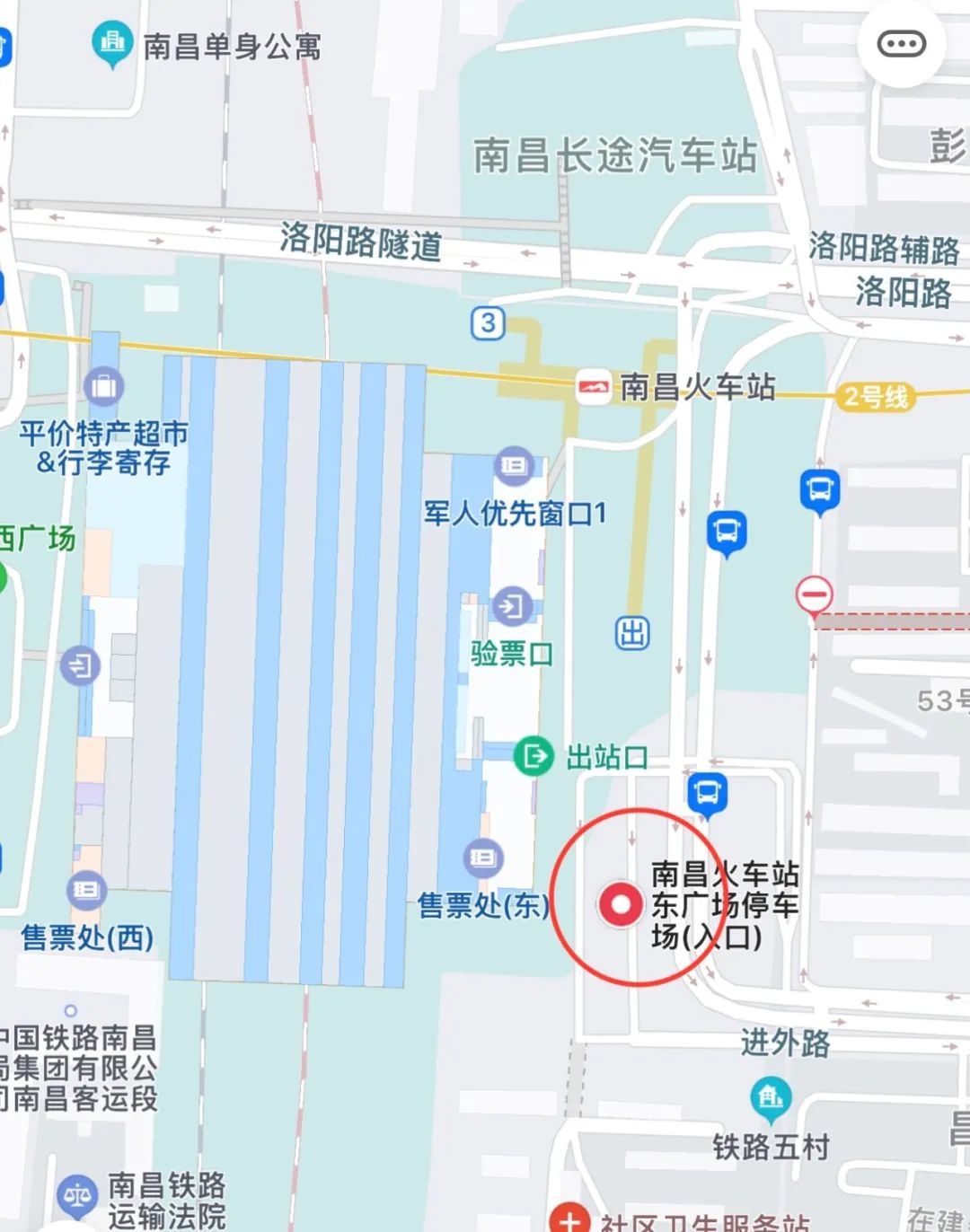The width and height of the screenshot is (970, 1232).
Task: Tap the 平价特产超市&行李寄存 luggage marker
Action: coord(104,386)
